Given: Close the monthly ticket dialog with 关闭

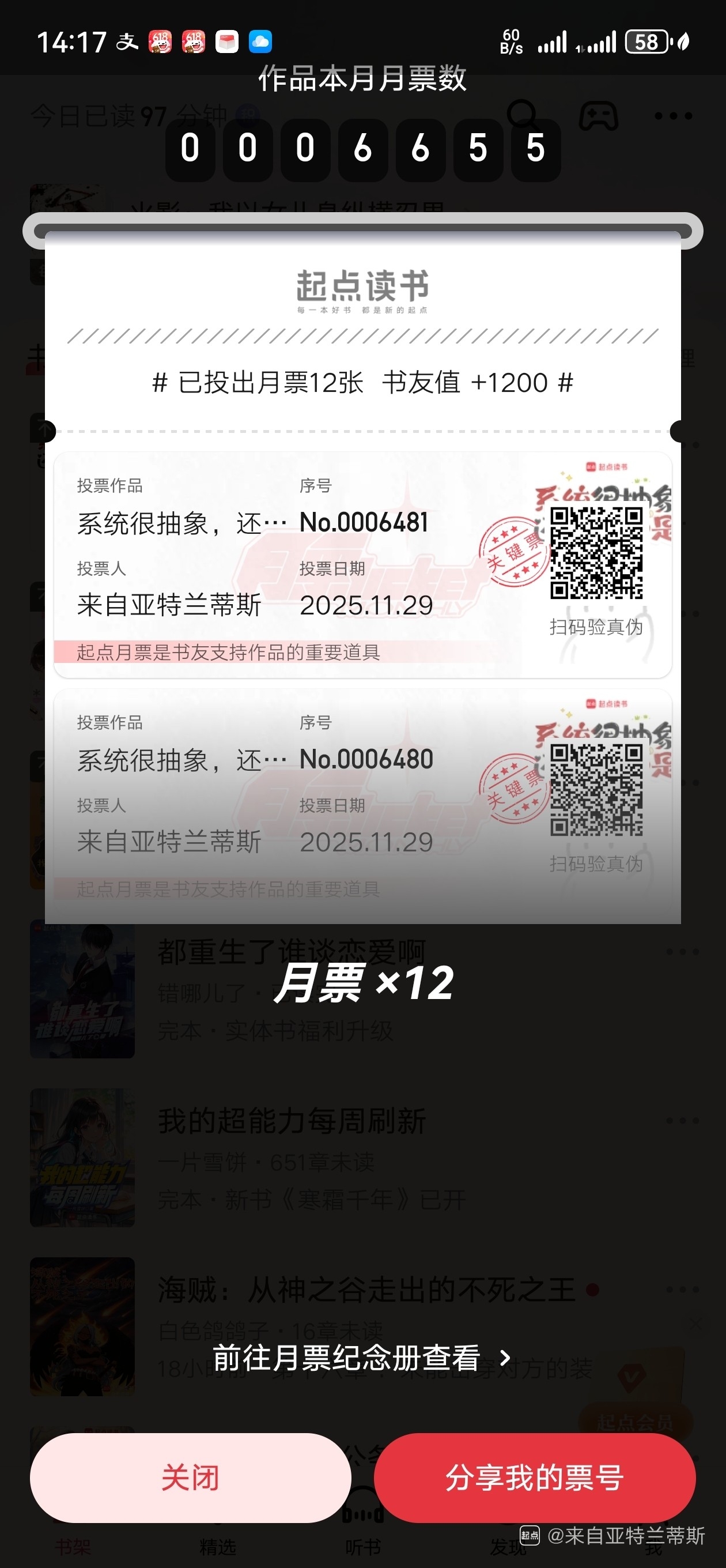Looking at the screenshot, I should coord(191,1477).
